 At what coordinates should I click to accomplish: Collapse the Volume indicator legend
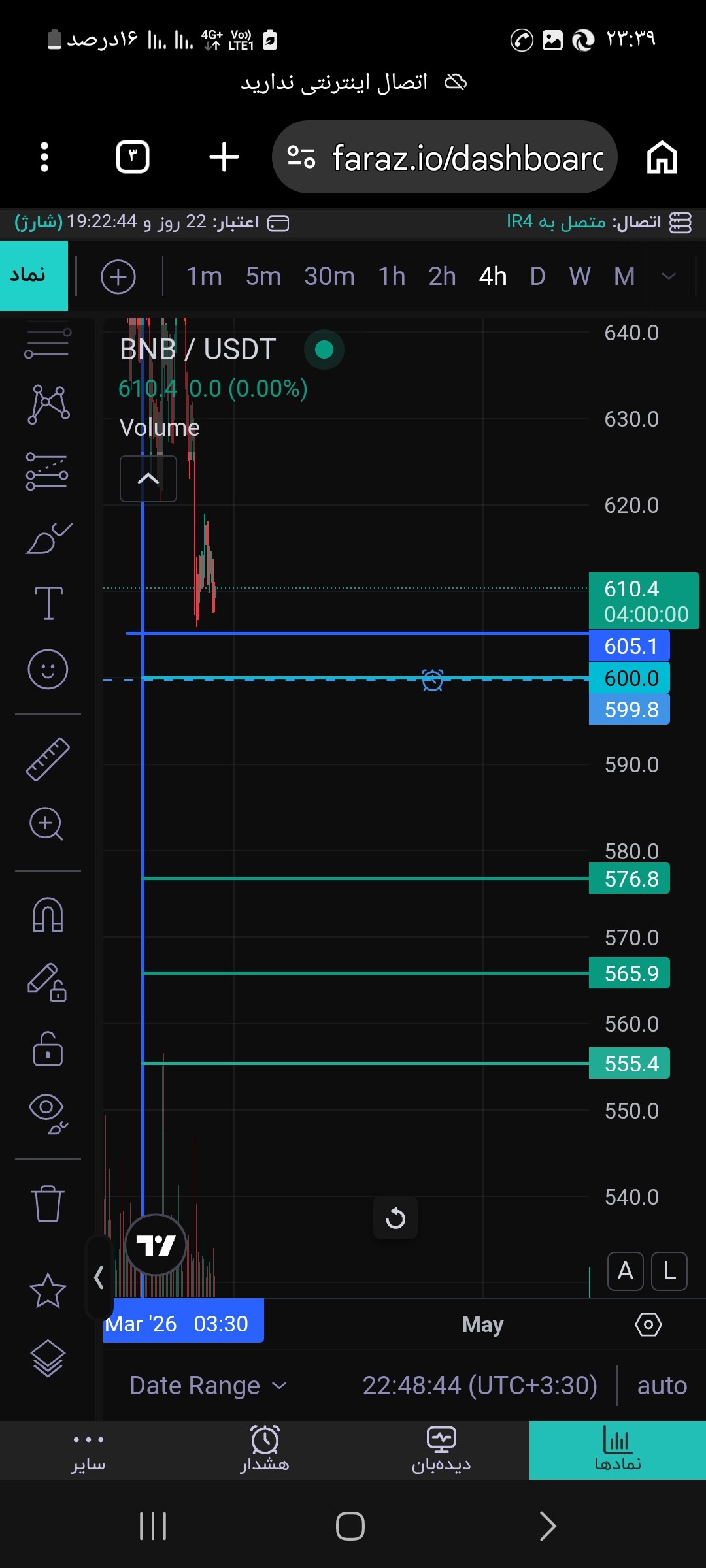tap(148, 479)
